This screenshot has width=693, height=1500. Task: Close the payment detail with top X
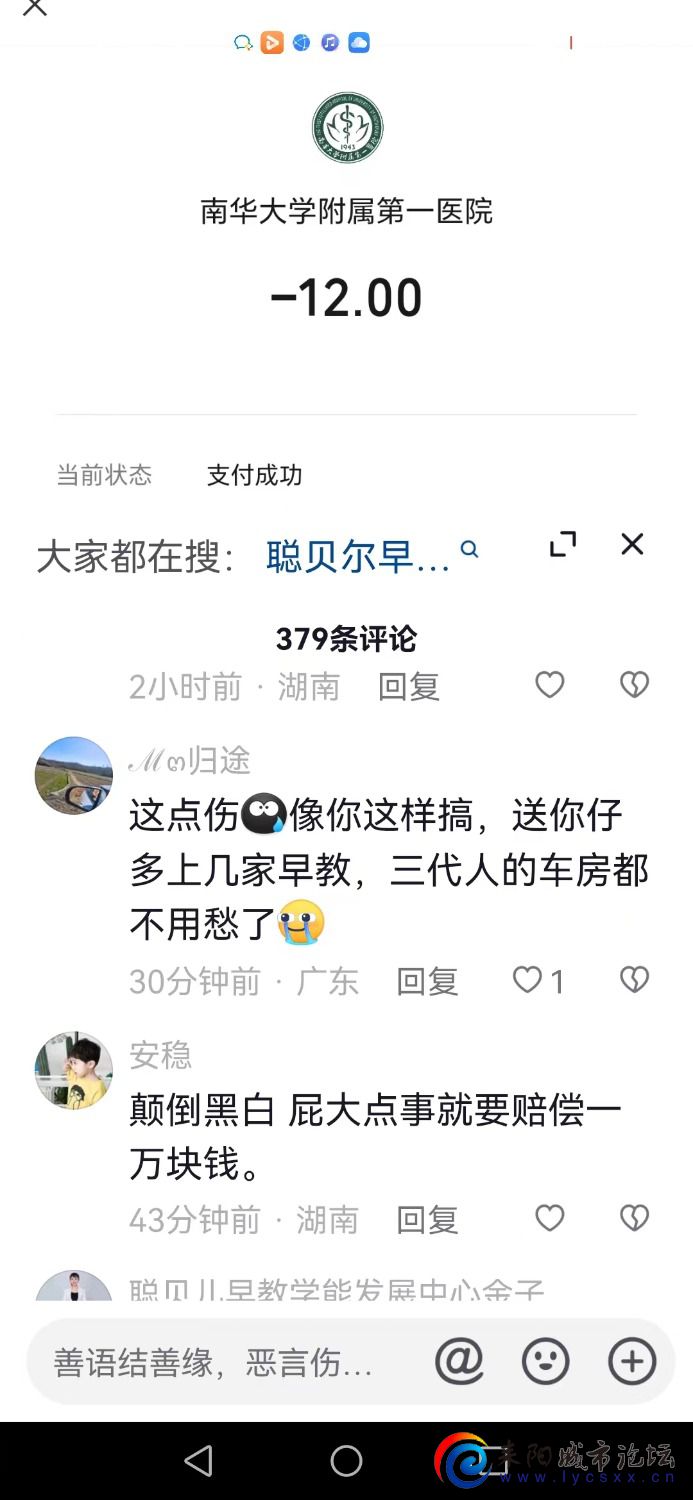point(34,8)
